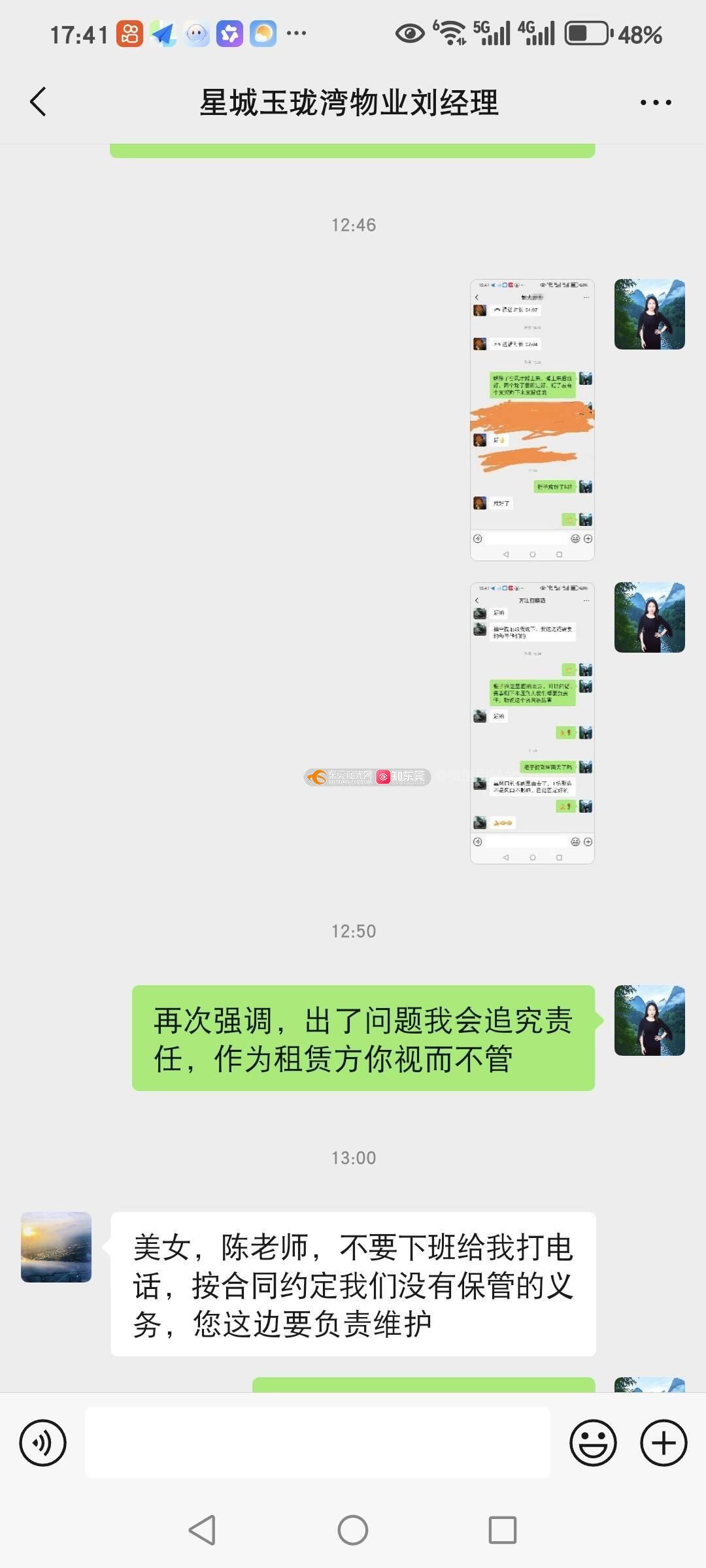Open the second screenshot image in the chat
This screenshot has width=706, height=1568.
(x=532, y=723)
